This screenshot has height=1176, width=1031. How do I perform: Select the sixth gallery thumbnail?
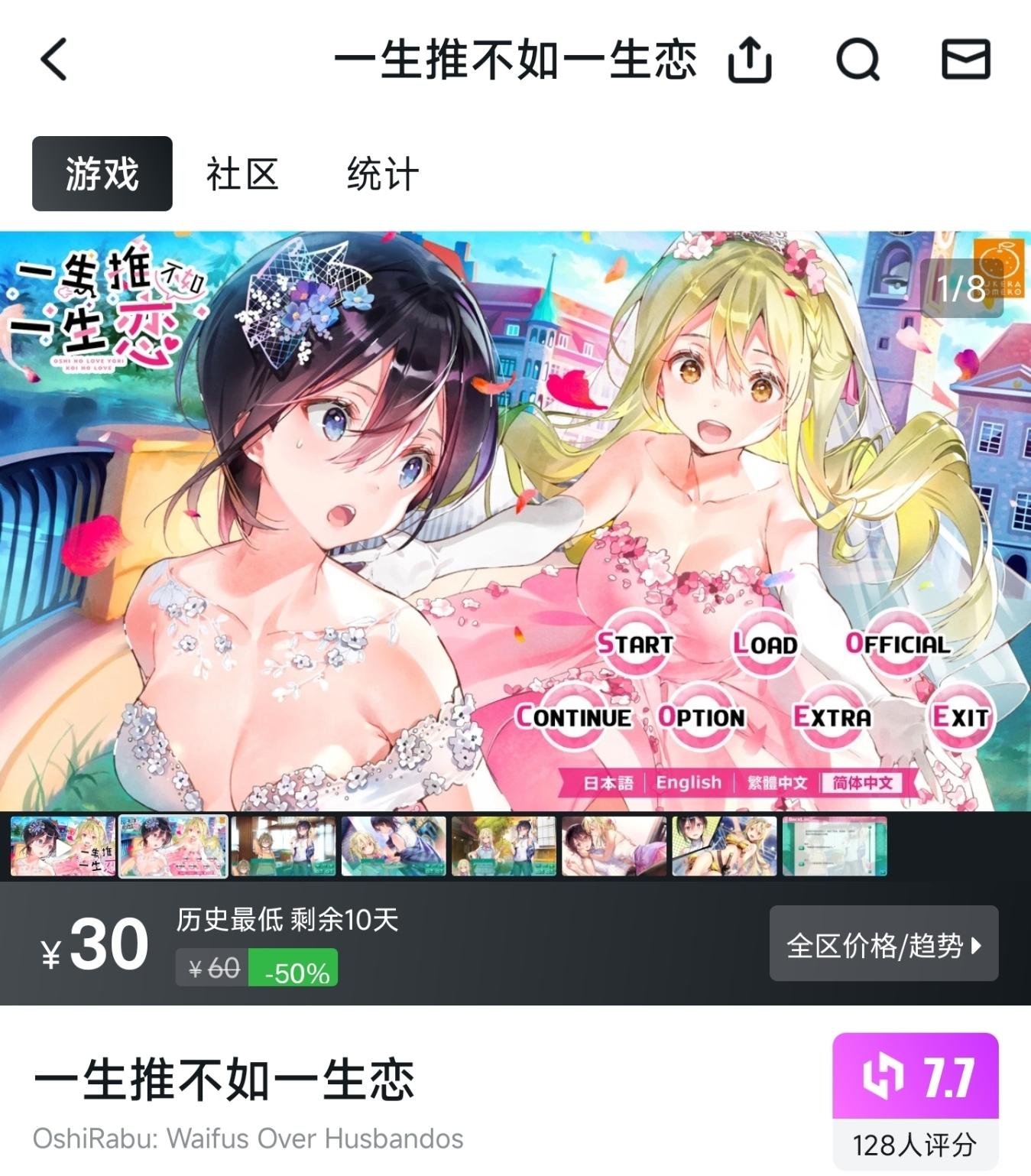[x=614, y=846]
